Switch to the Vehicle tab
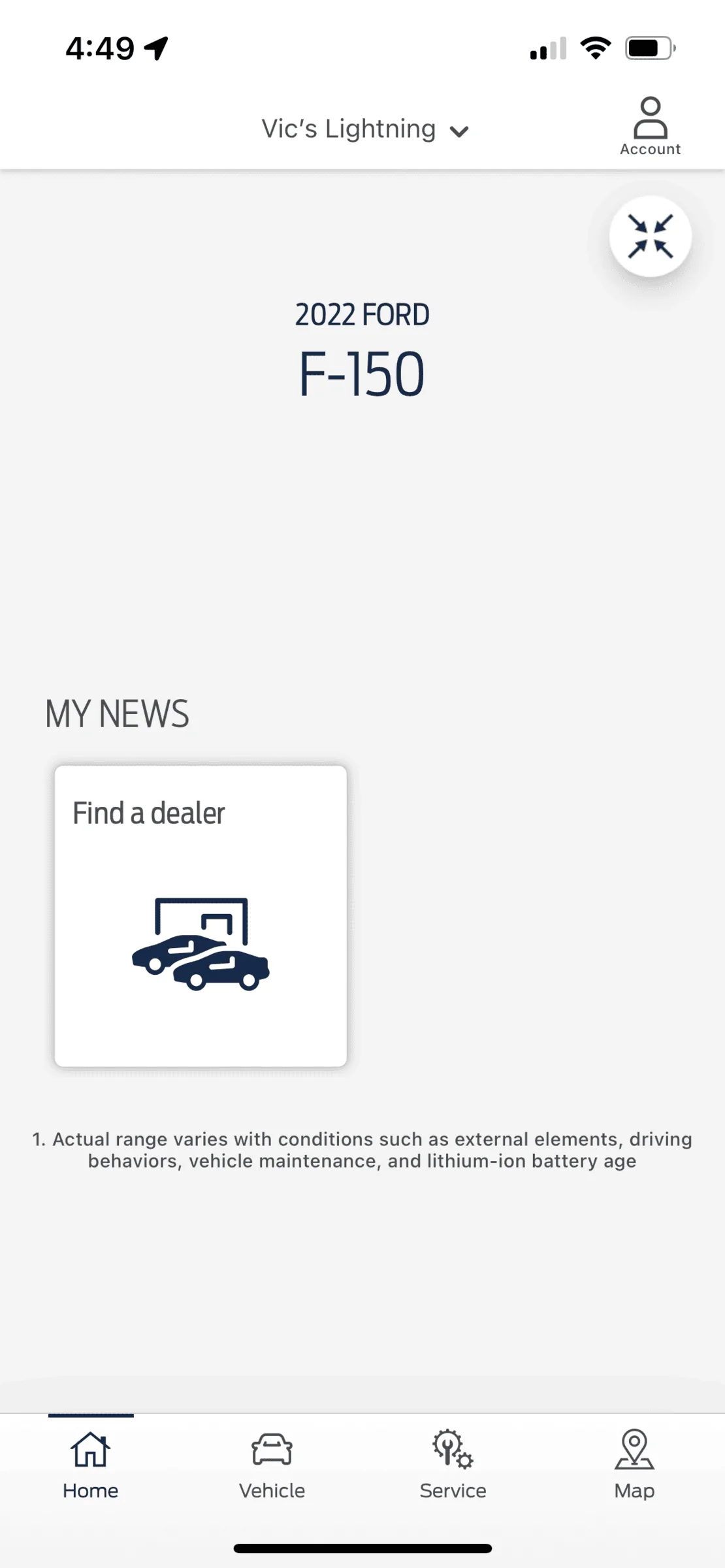Viewport: 725px width, 1568px height. pos(272,1463)
